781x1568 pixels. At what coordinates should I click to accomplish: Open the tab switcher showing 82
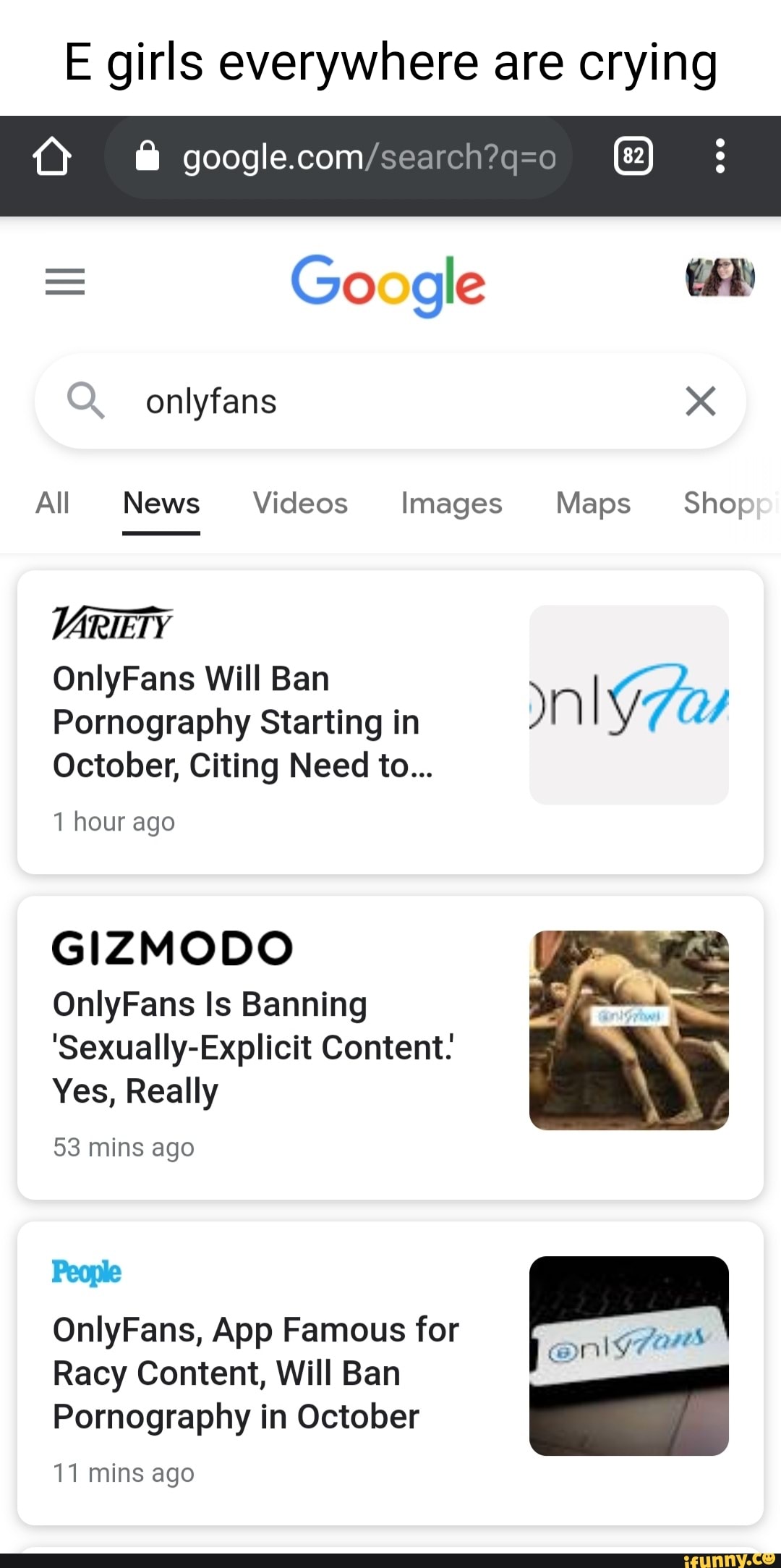633,156
